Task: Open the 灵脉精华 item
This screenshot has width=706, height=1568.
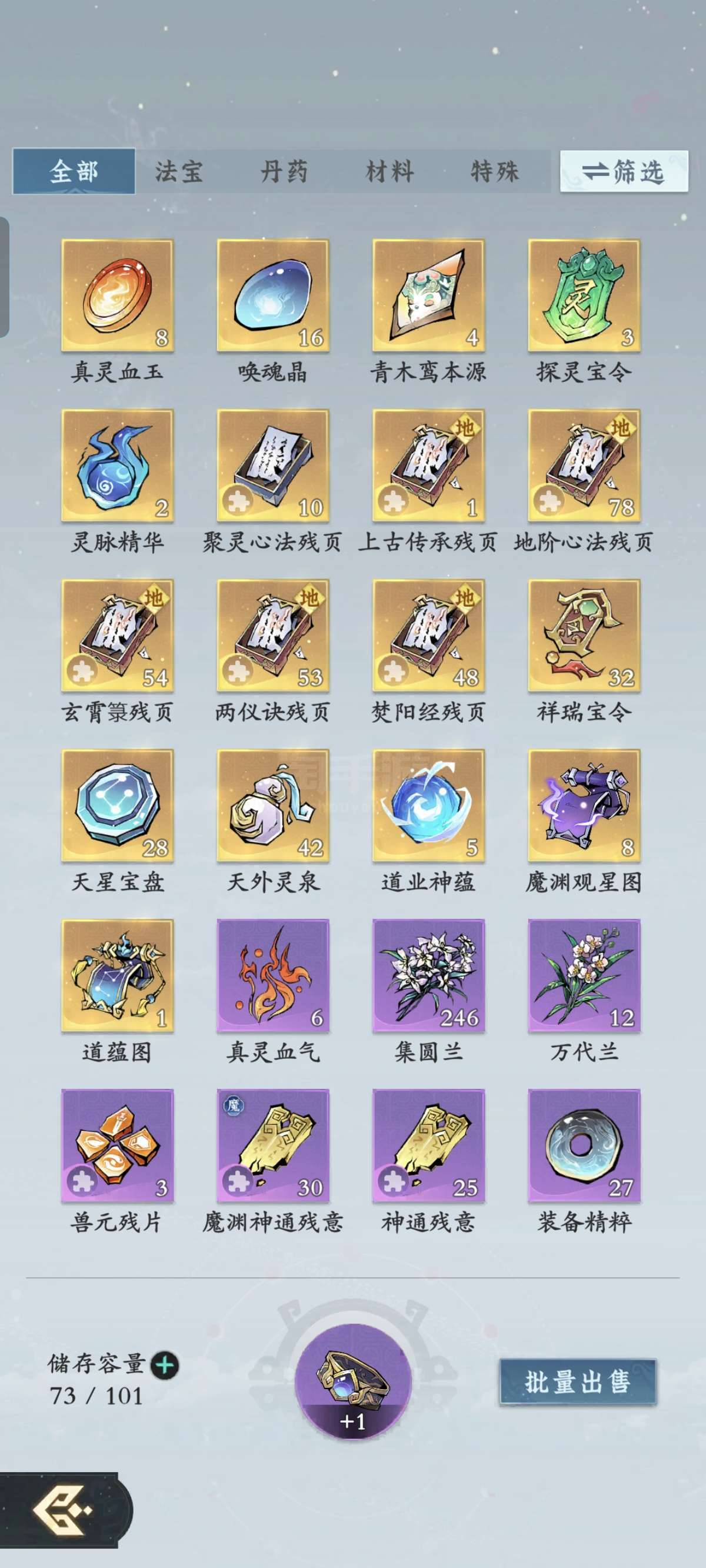Action: 118,465
